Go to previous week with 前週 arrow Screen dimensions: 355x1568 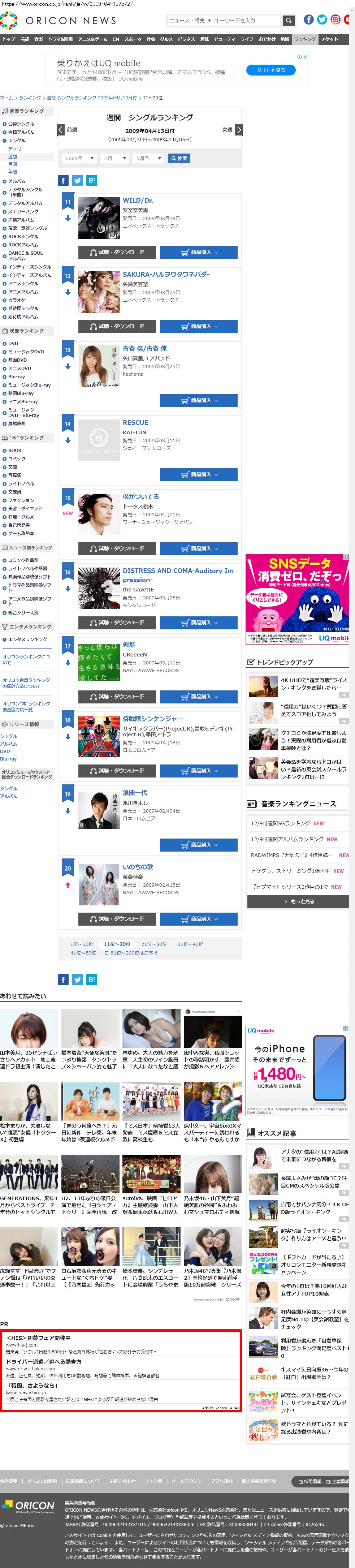(x=61, y=130)
